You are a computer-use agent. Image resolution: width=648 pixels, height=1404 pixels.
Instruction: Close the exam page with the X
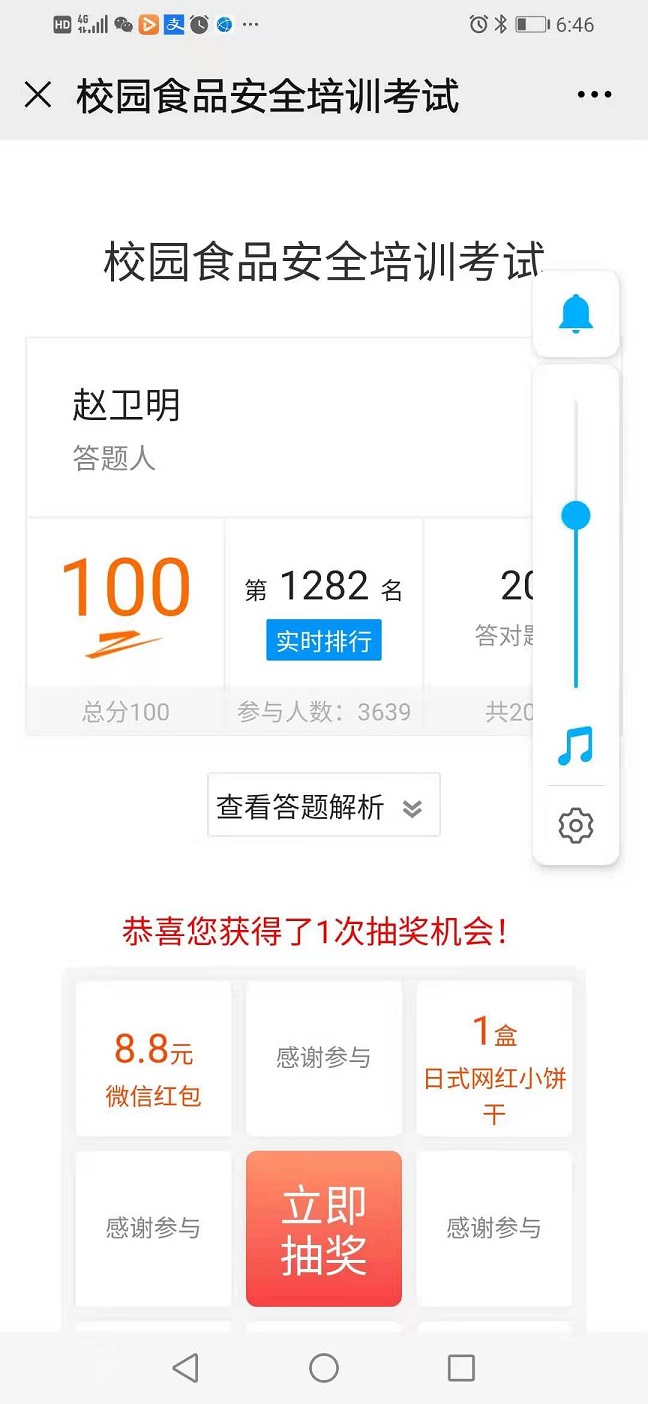click(x=38, y=96)
